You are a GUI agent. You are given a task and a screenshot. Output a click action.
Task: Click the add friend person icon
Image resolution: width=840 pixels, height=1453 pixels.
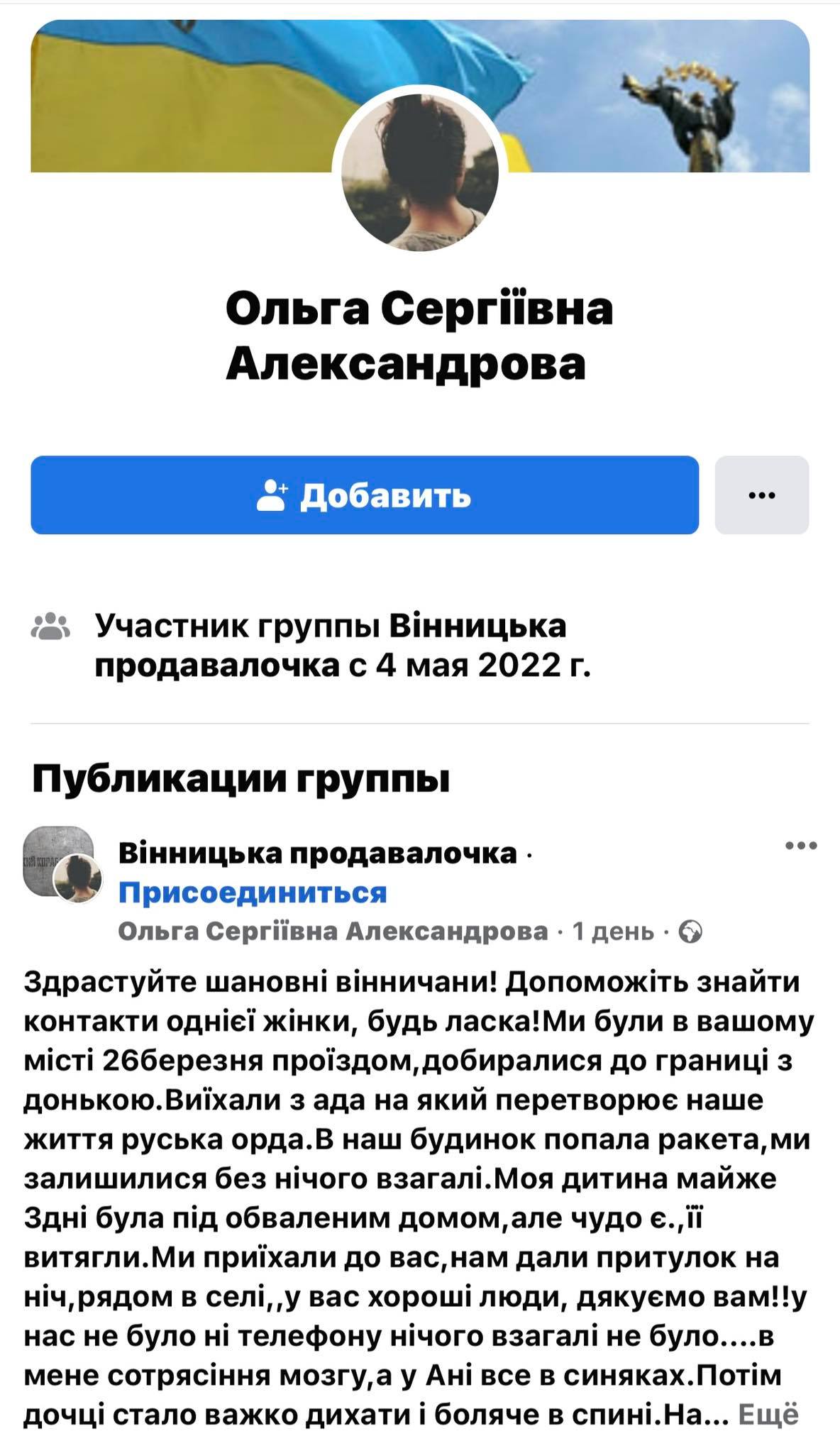(x=272, y=495)
